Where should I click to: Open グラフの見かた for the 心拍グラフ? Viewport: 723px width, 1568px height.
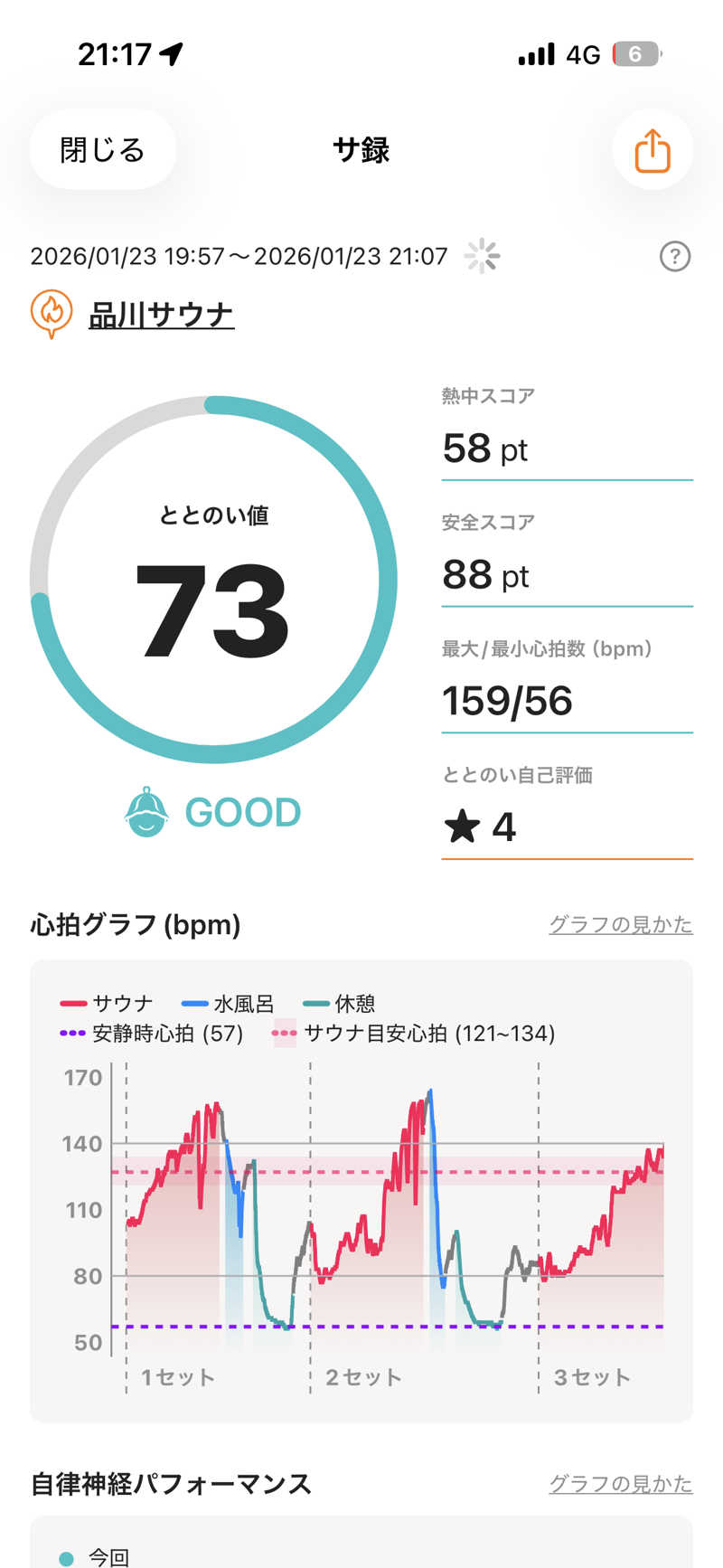click(x=620, y=924)
